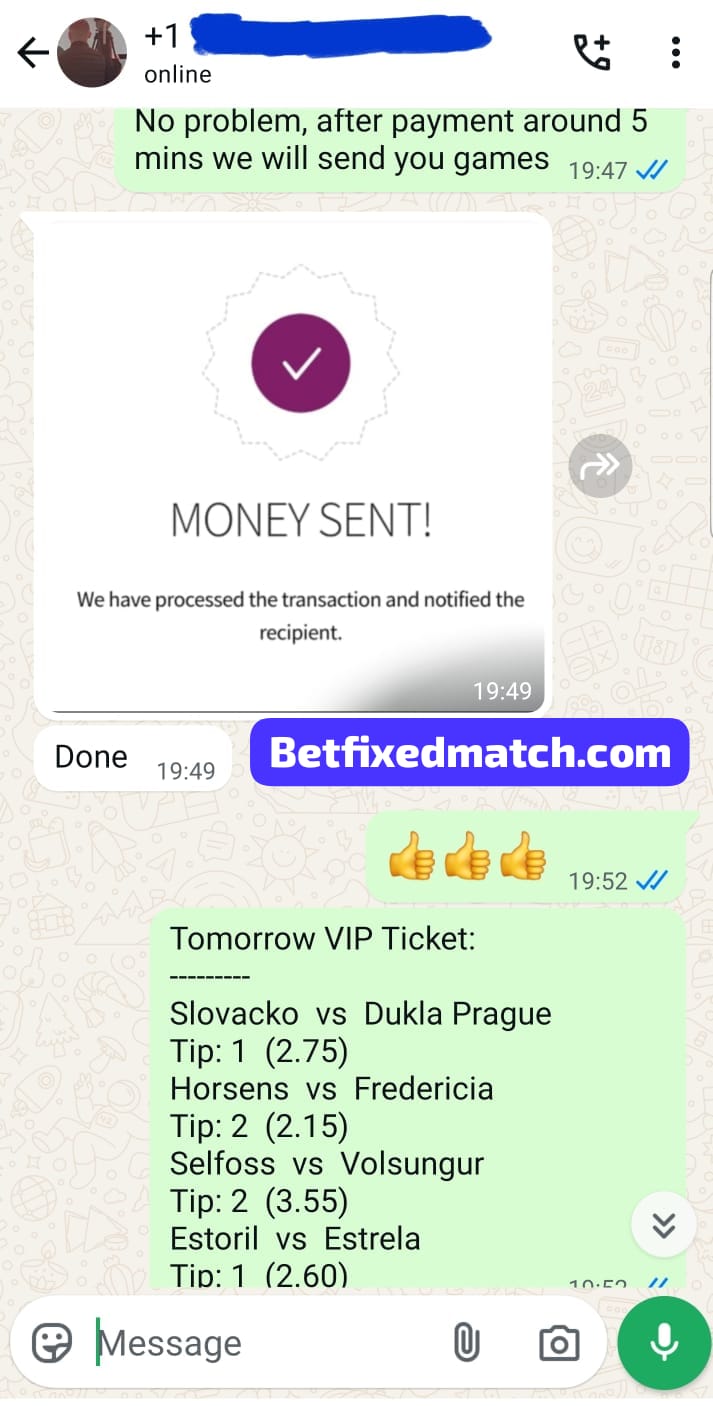Open the emoji and sticker picker
This screenshot has width=713, height=1406.
pos(52,1343)
